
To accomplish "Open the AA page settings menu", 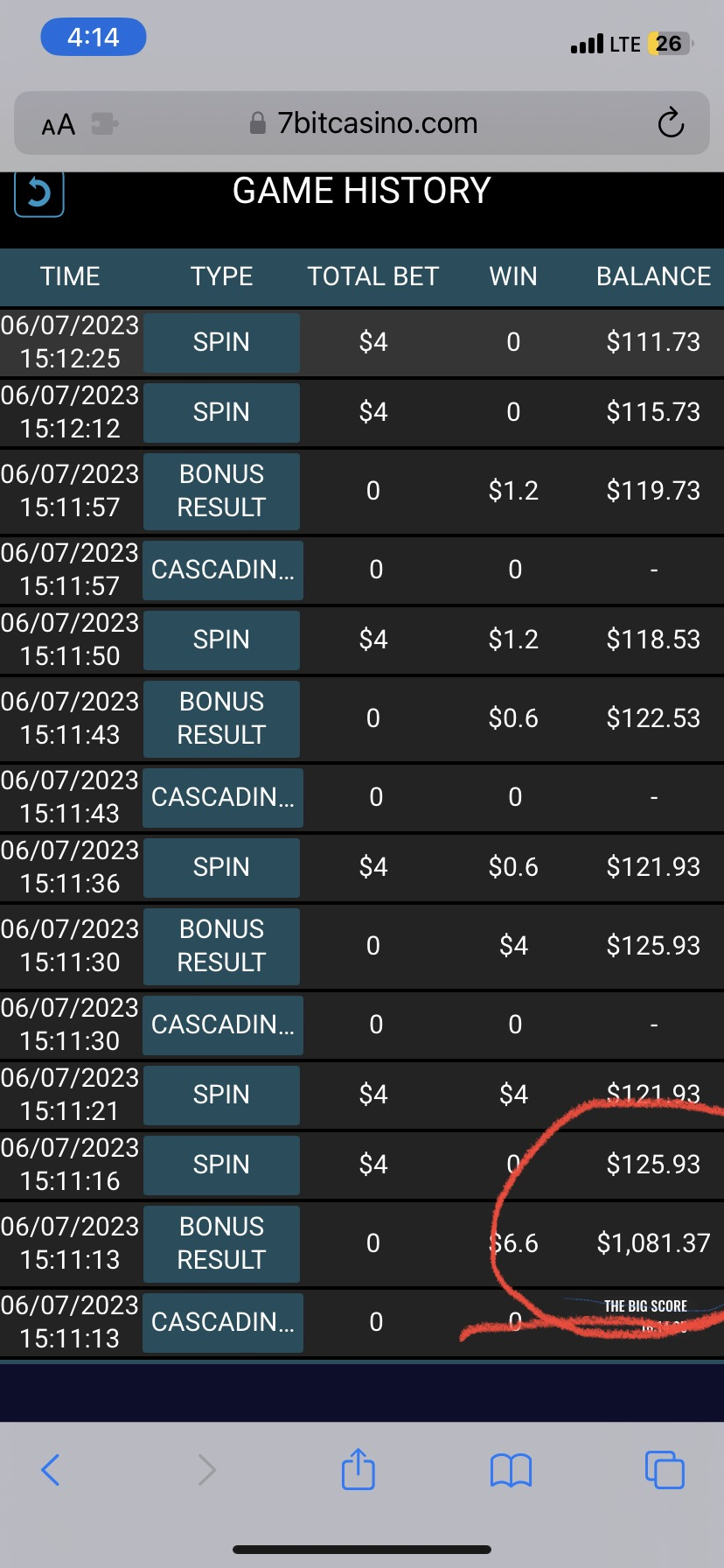I will click(x=59, y=125).
